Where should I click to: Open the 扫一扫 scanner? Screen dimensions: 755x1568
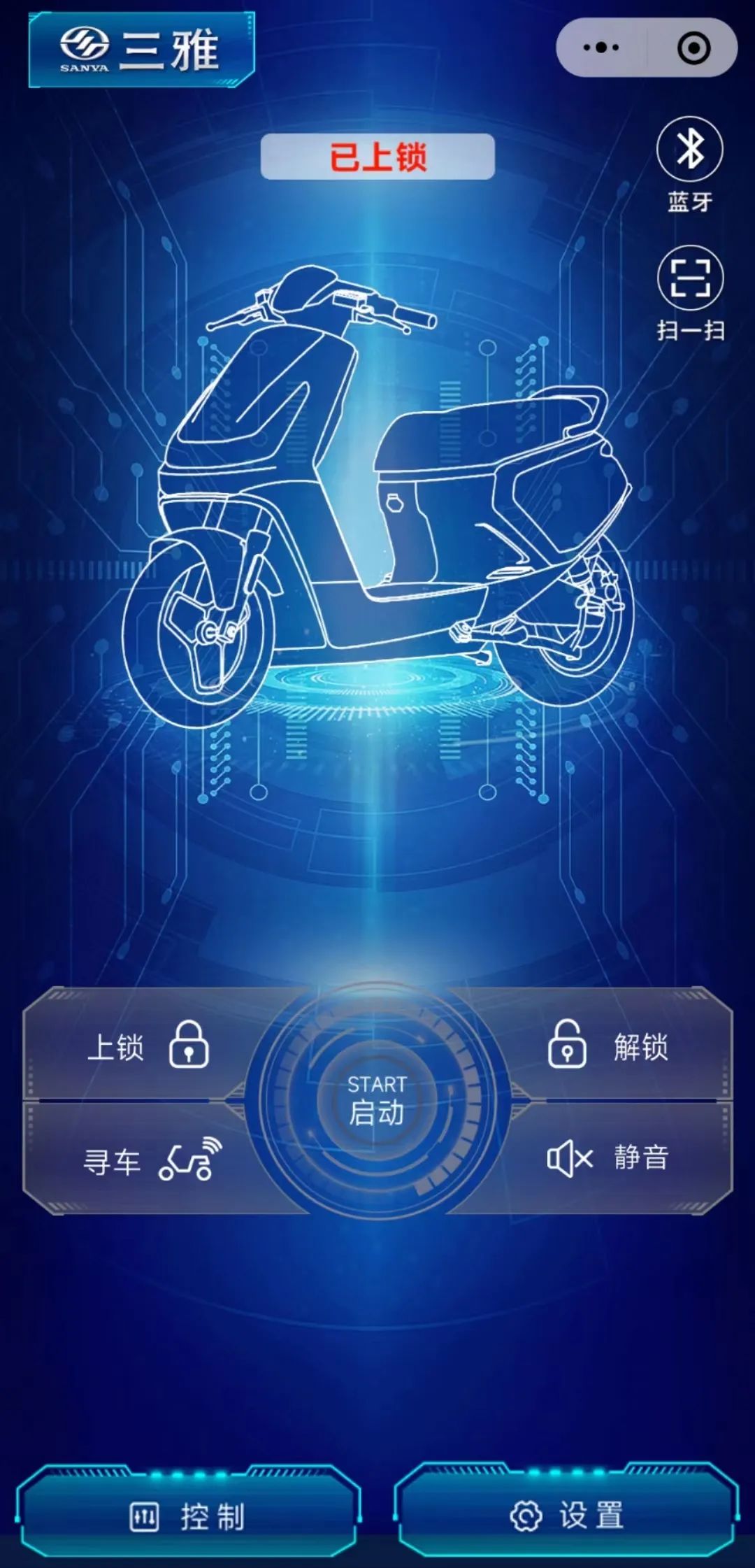coord(690,278)
